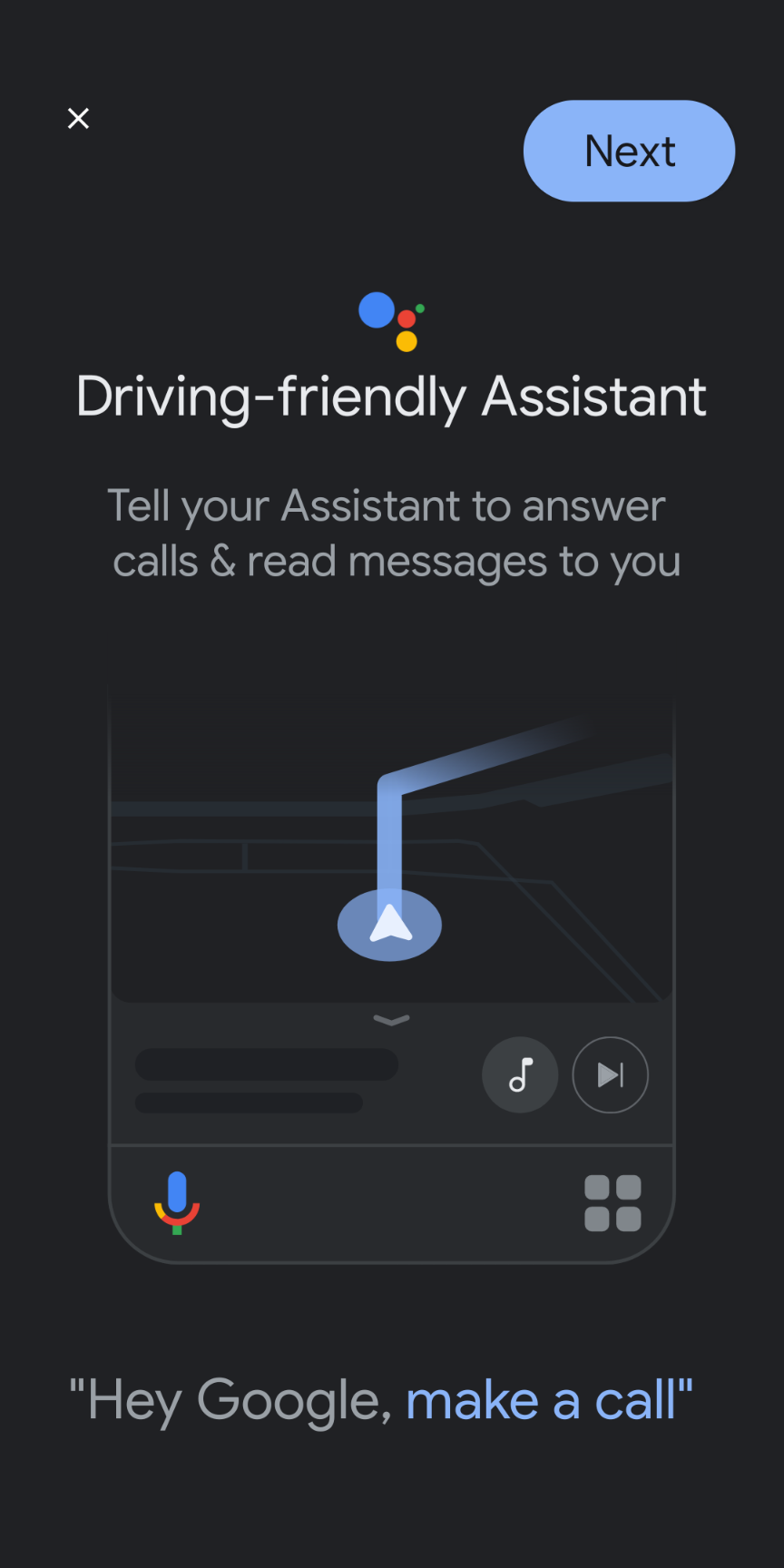The width and height of the screenshot is (784, 1568).
Task: Select the phone mockup illustration
Action: pos(391,971)
